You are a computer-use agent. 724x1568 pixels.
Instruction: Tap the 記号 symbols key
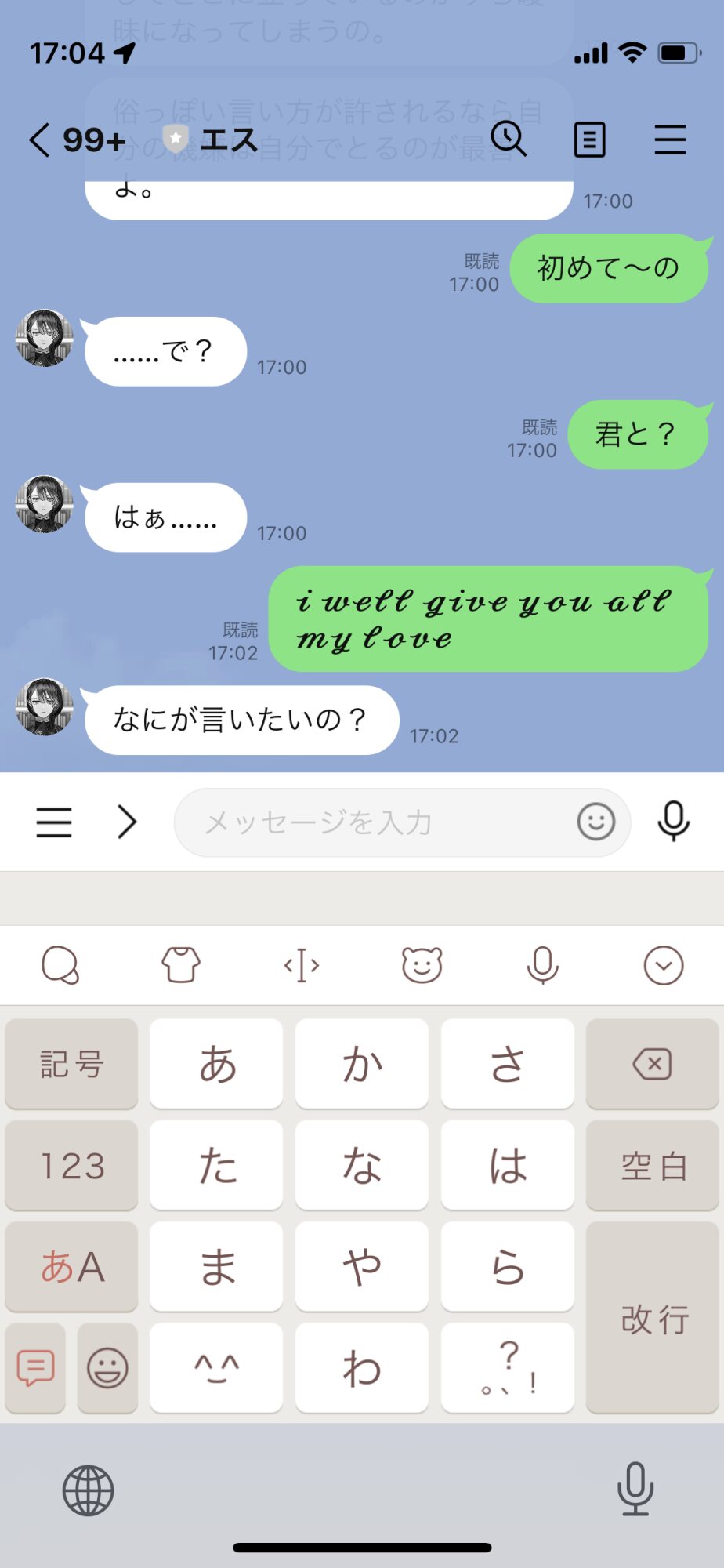coord(71,1064)
